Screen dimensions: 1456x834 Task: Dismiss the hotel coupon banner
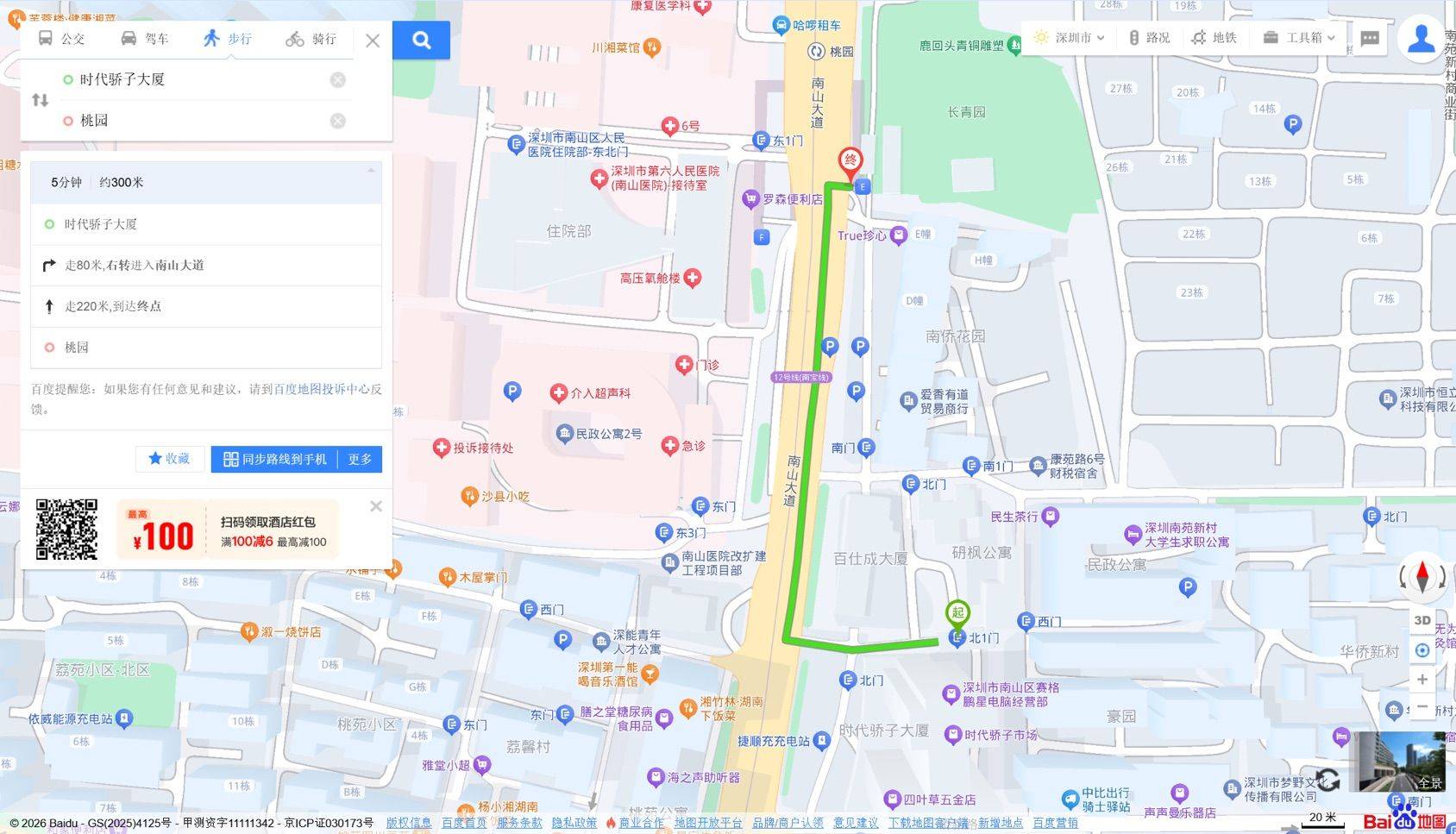pos(376,506)
